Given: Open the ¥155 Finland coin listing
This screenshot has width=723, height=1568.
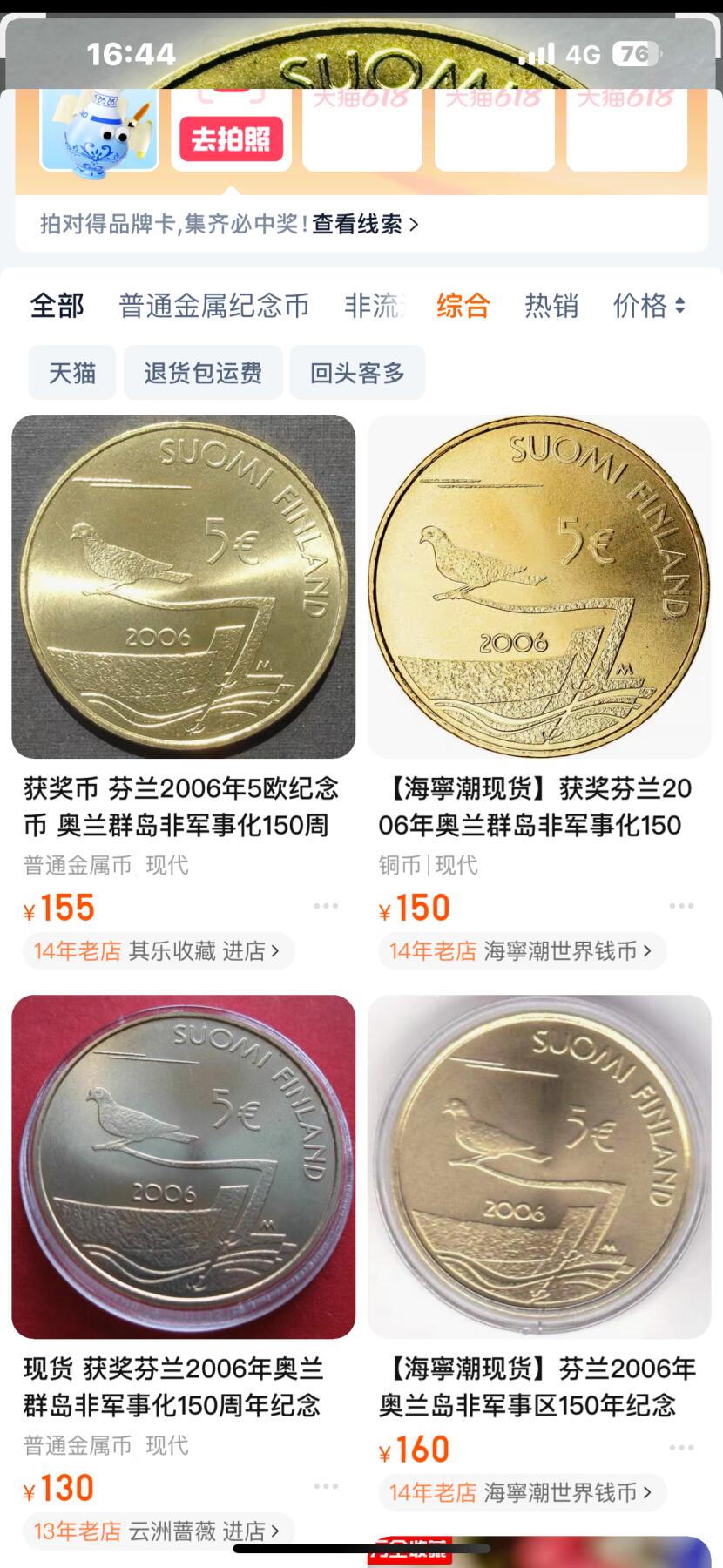Looking at the screenshot, I should [x=183, y=587].
